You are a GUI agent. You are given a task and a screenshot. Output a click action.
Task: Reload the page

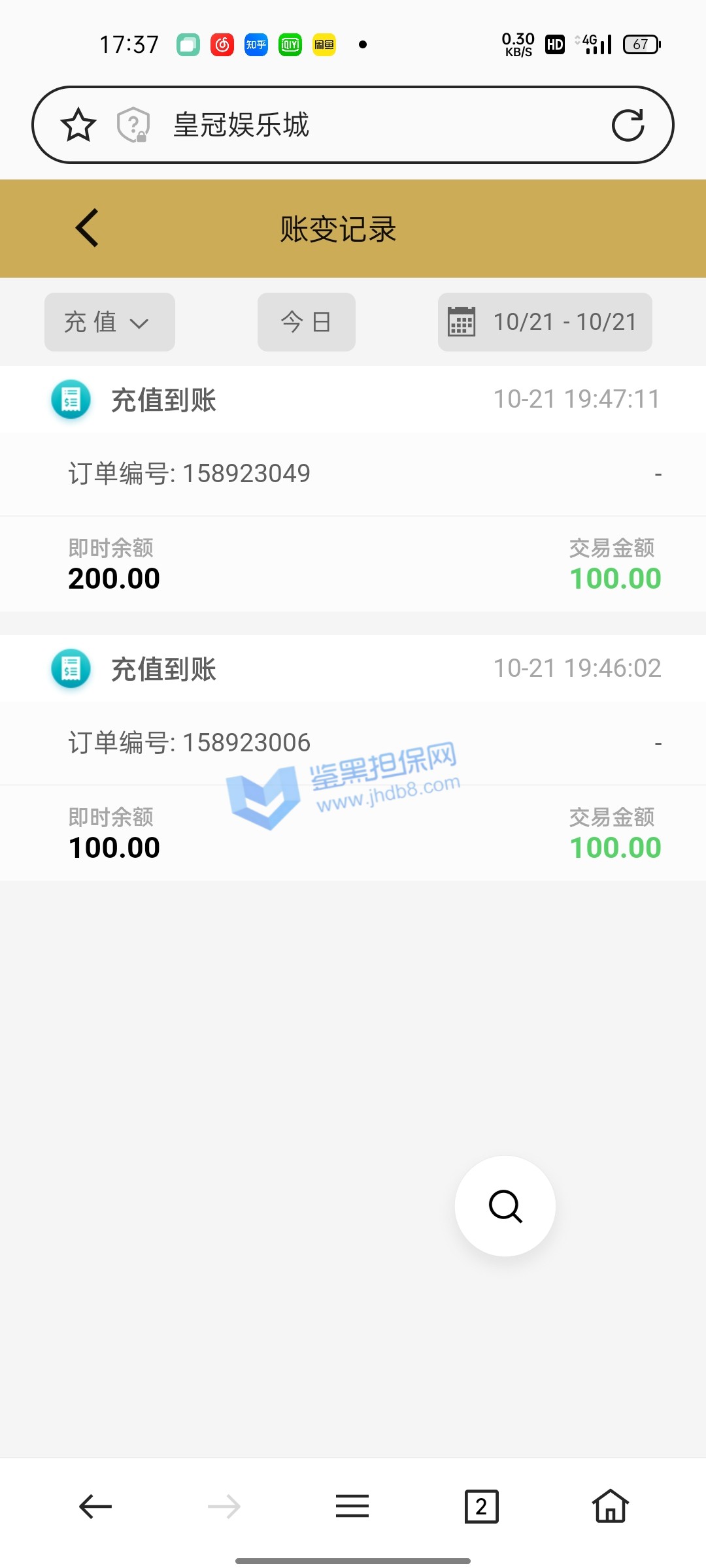(x=628, y=125)
